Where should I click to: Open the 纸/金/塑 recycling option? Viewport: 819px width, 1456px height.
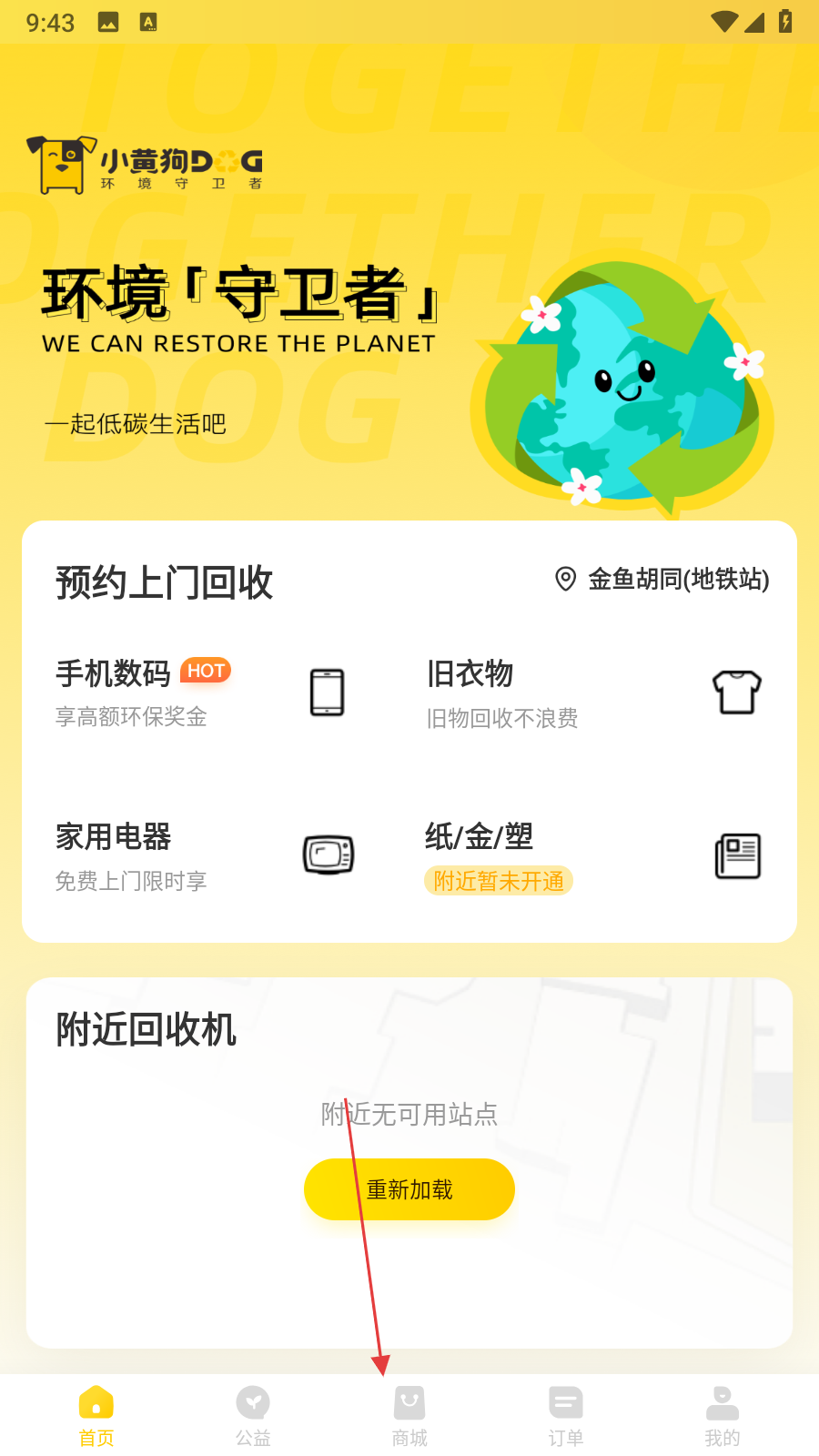(x=591, y=855)
